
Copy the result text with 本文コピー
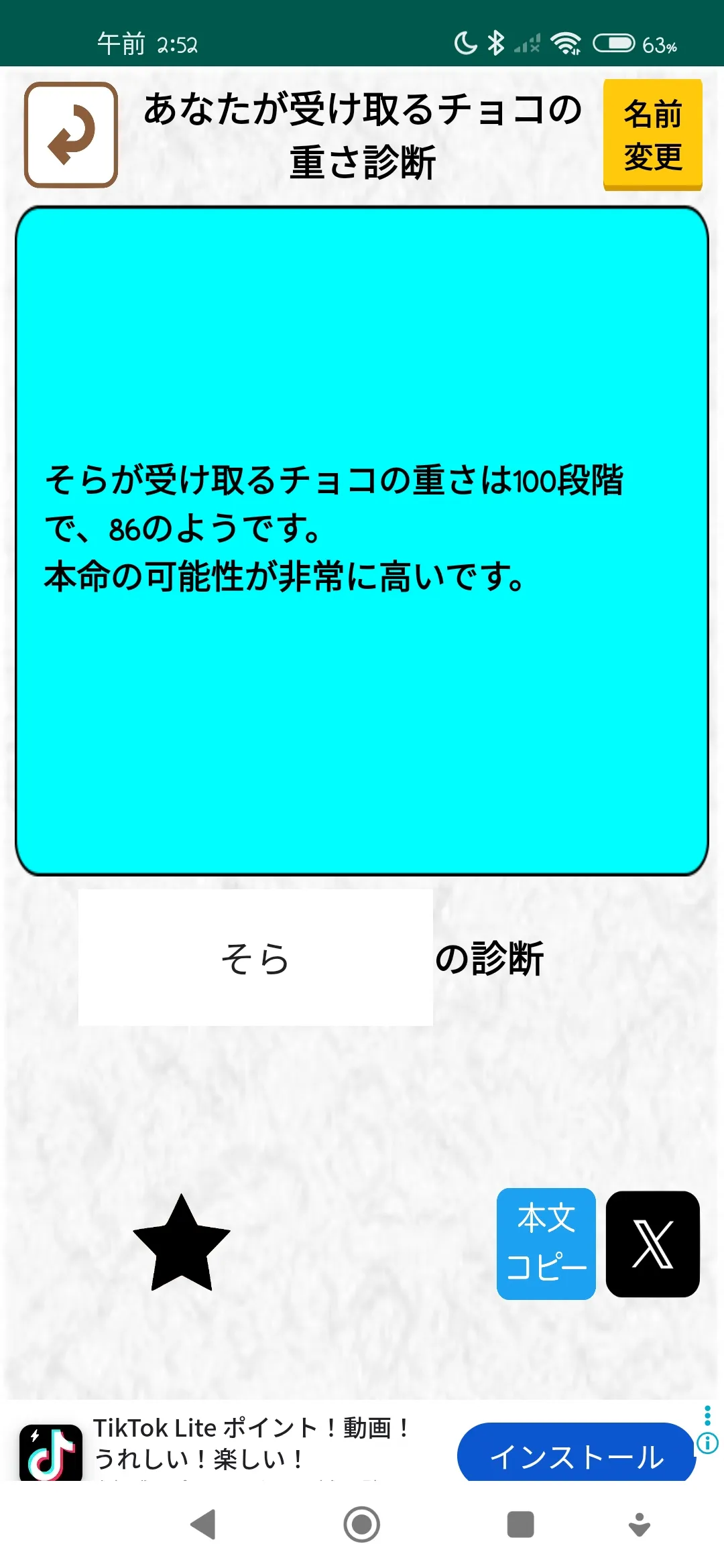tap(546, 1244)
